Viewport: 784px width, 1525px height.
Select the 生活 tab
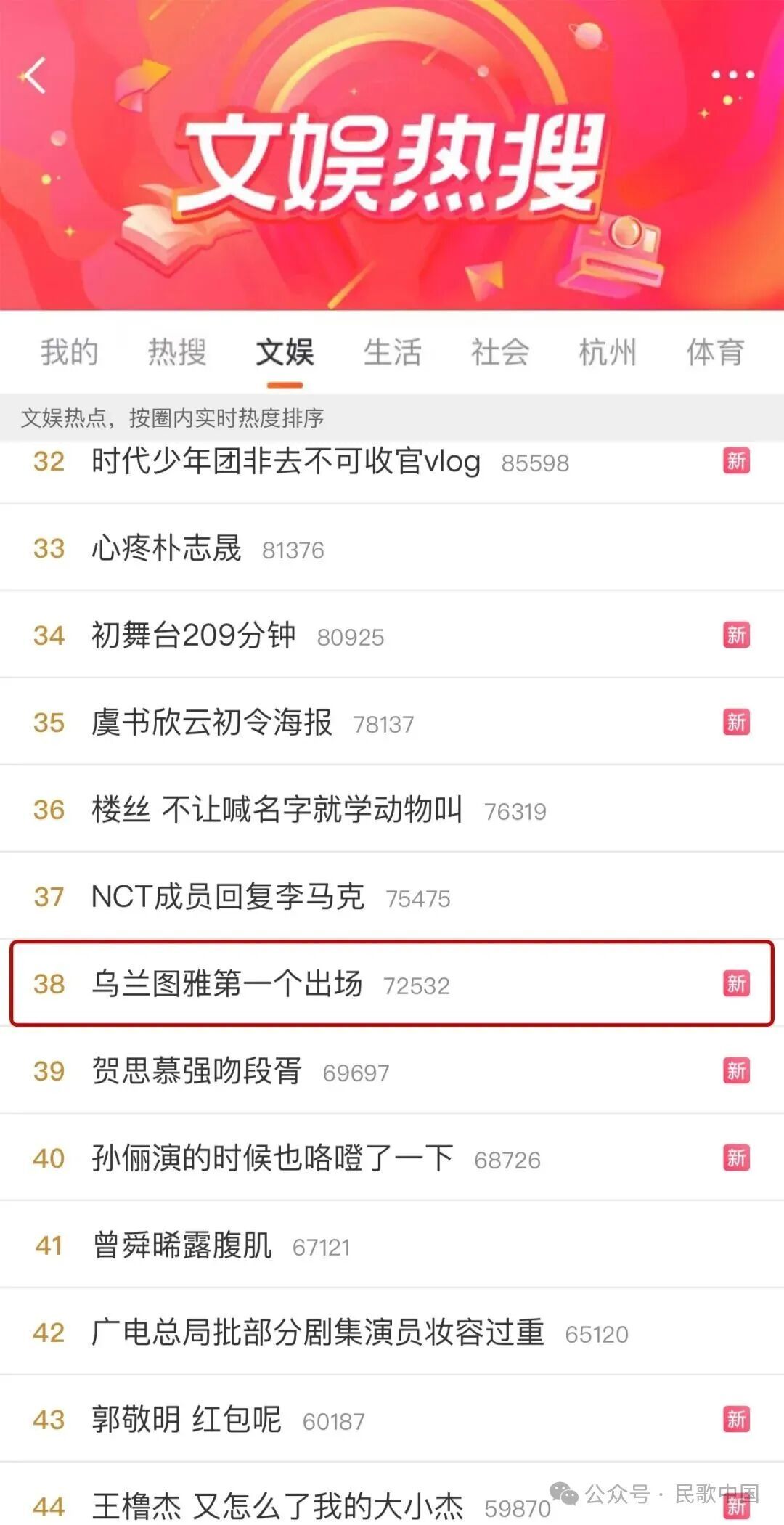(x=392, y=352)
